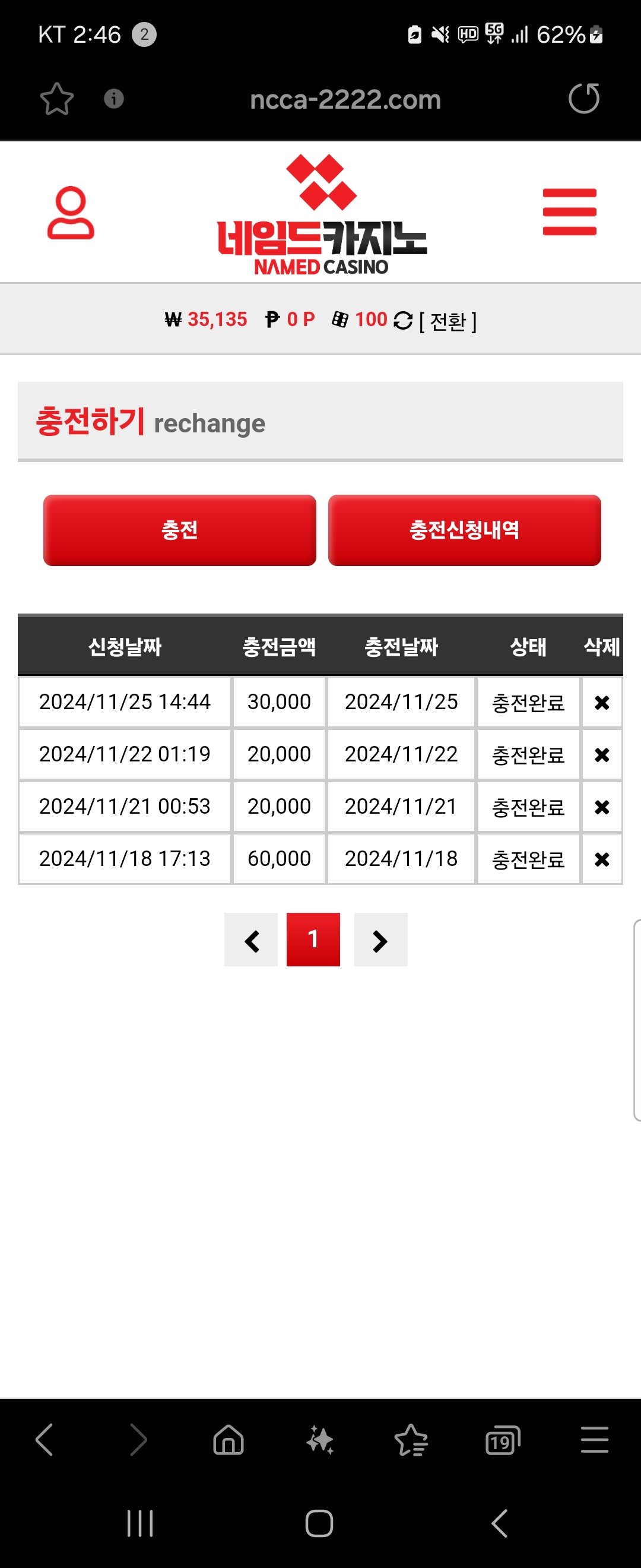Bookmark this page with the star
641x1568 pixels.
(x=56, y=99)
